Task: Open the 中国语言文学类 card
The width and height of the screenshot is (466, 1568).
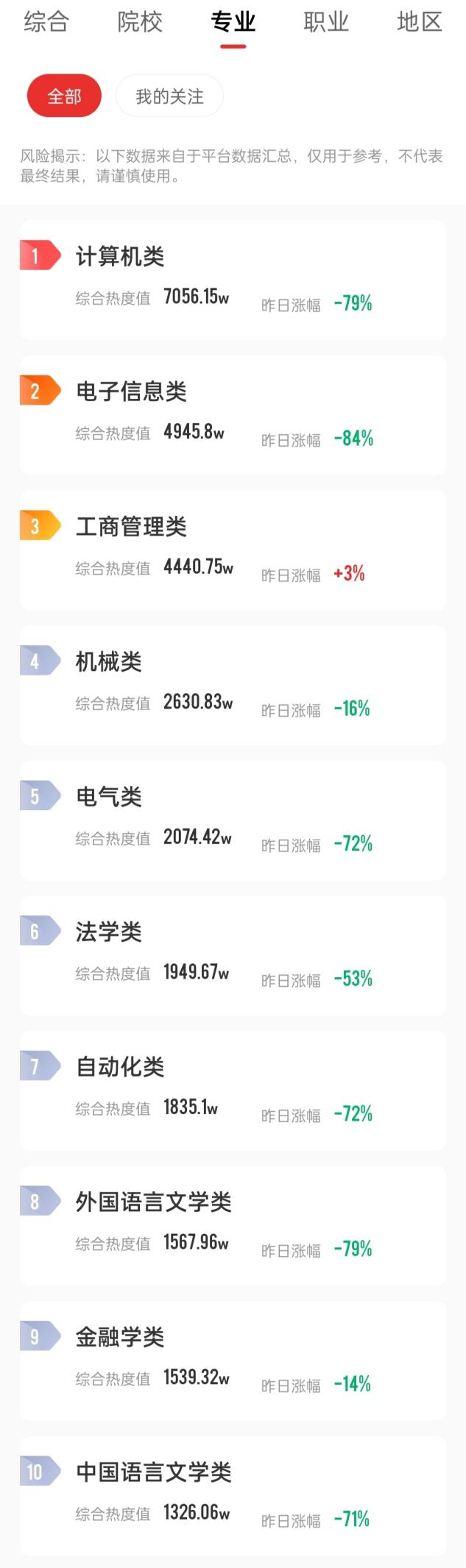Action: (x=233, y=1495)
